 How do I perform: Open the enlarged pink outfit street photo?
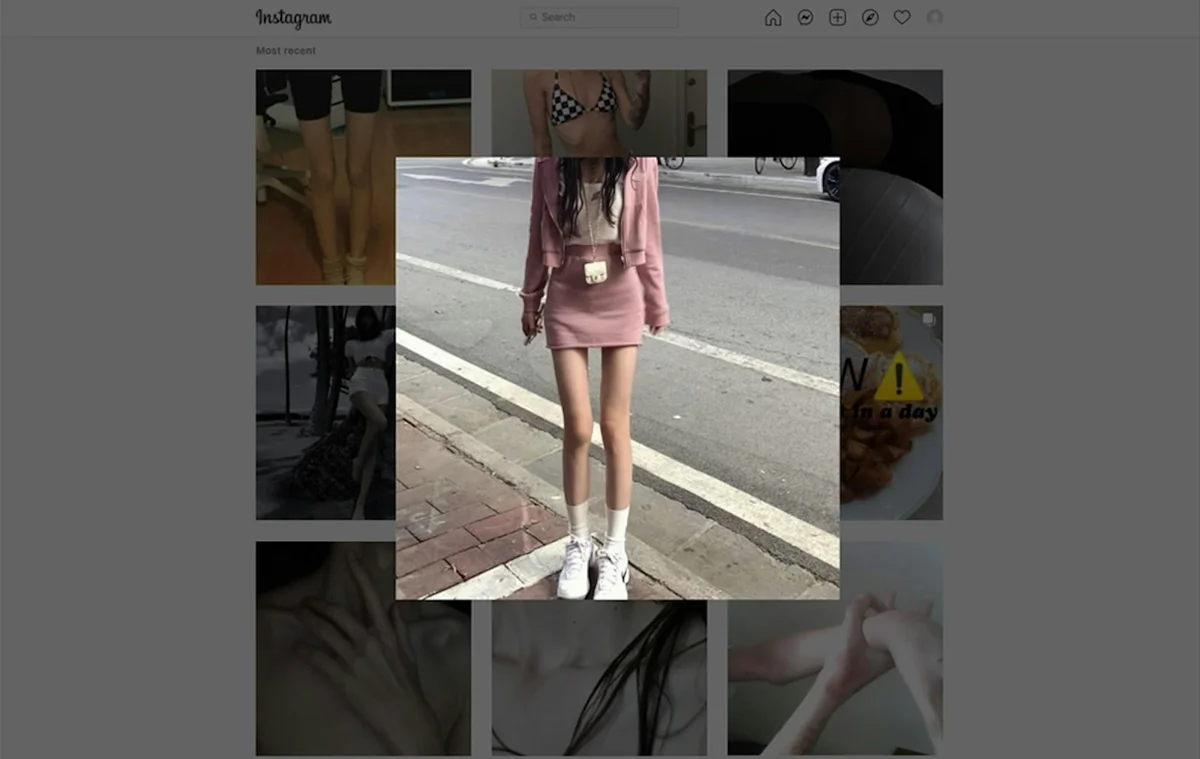point(617,378)
